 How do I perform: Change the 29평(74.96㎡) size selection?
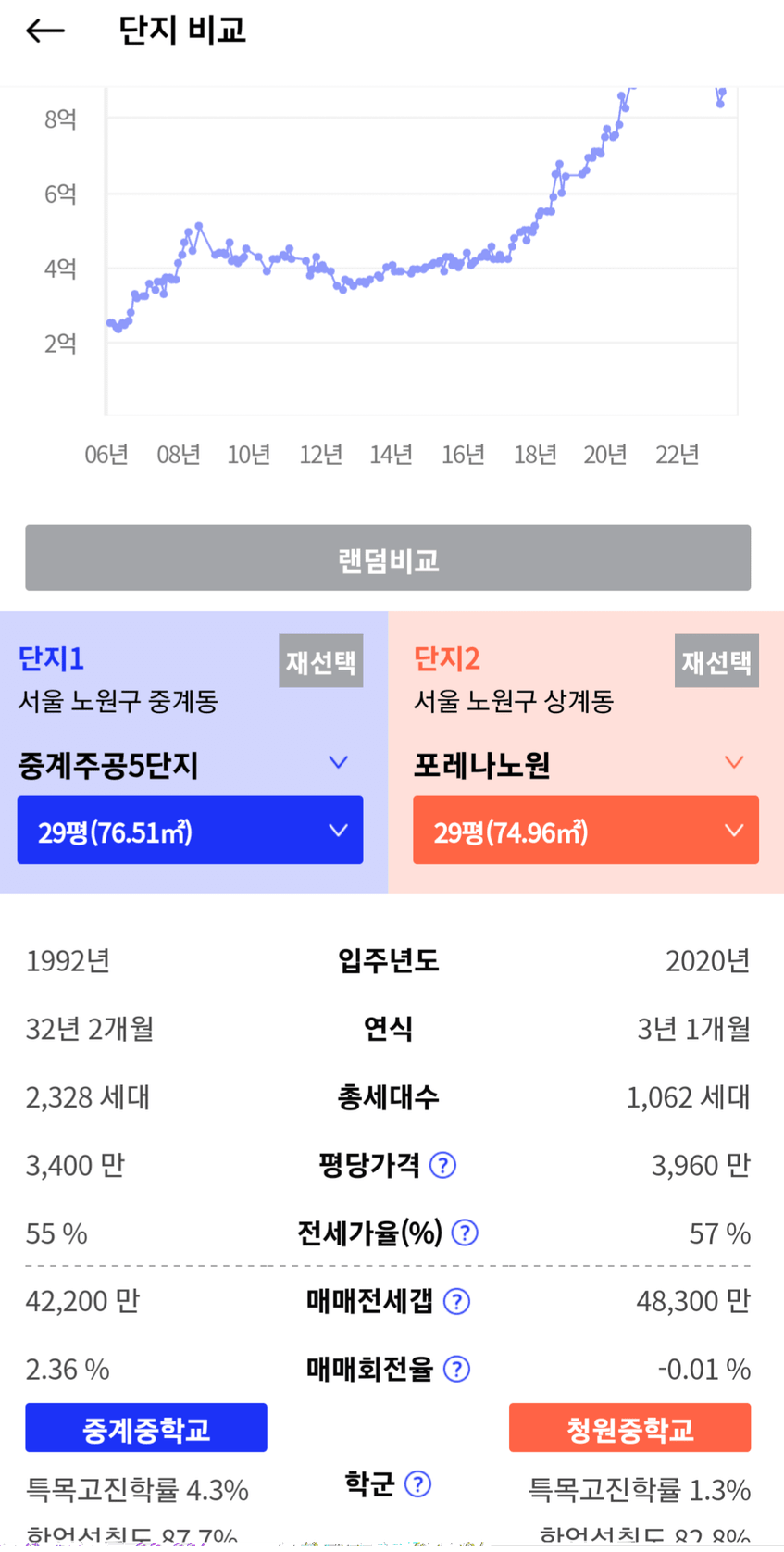pyautogui.click(x=585, y=830)
